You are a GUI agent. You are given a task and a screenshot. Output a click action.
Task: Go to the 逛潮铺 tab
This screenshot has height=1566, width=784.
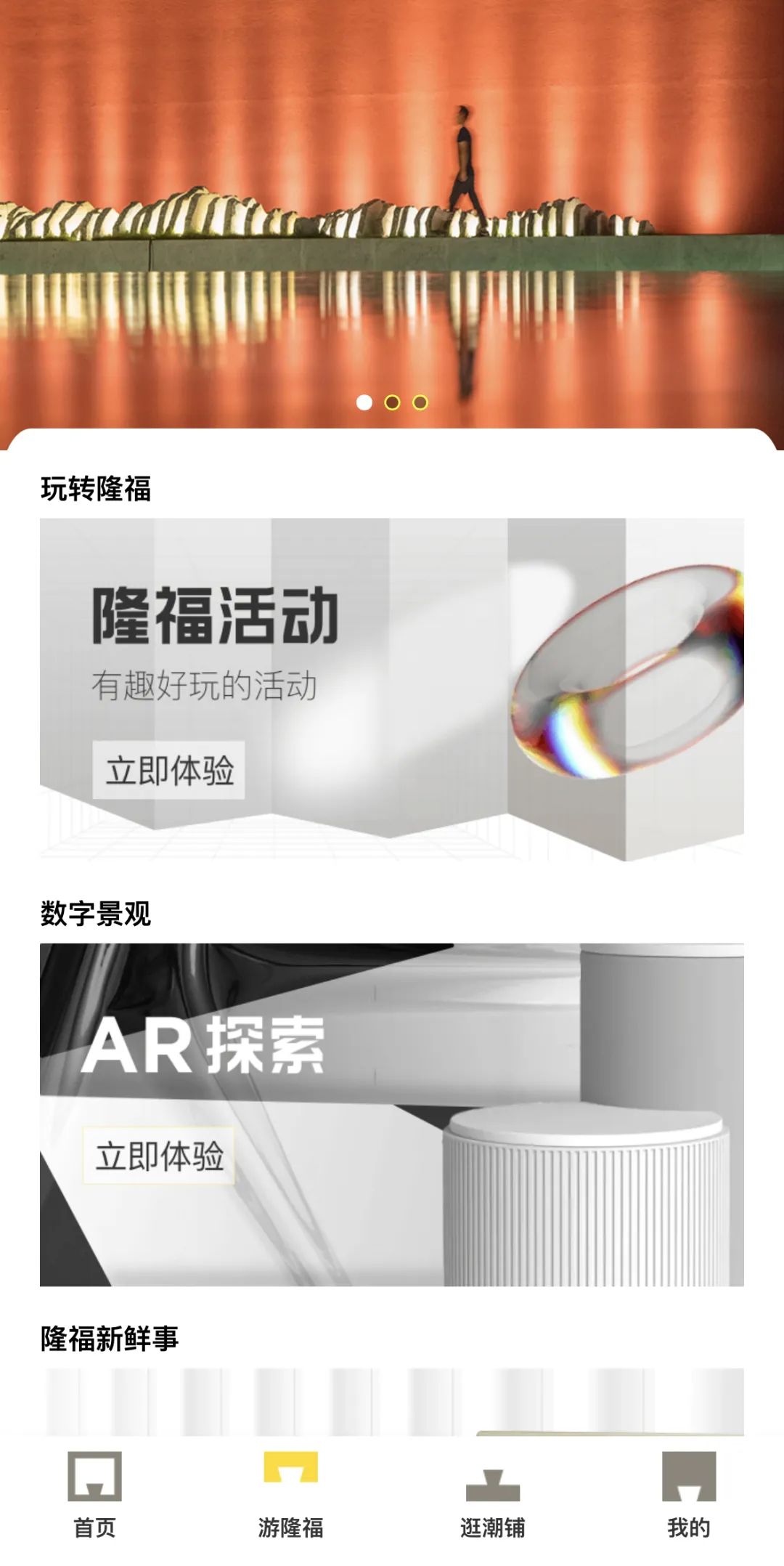493,1496
